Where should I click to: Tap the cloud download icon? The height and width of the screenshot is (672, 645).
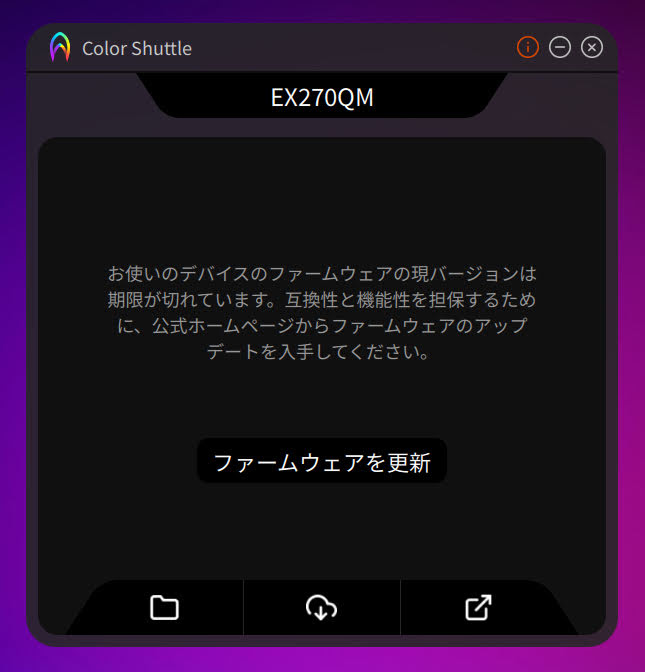321,607
